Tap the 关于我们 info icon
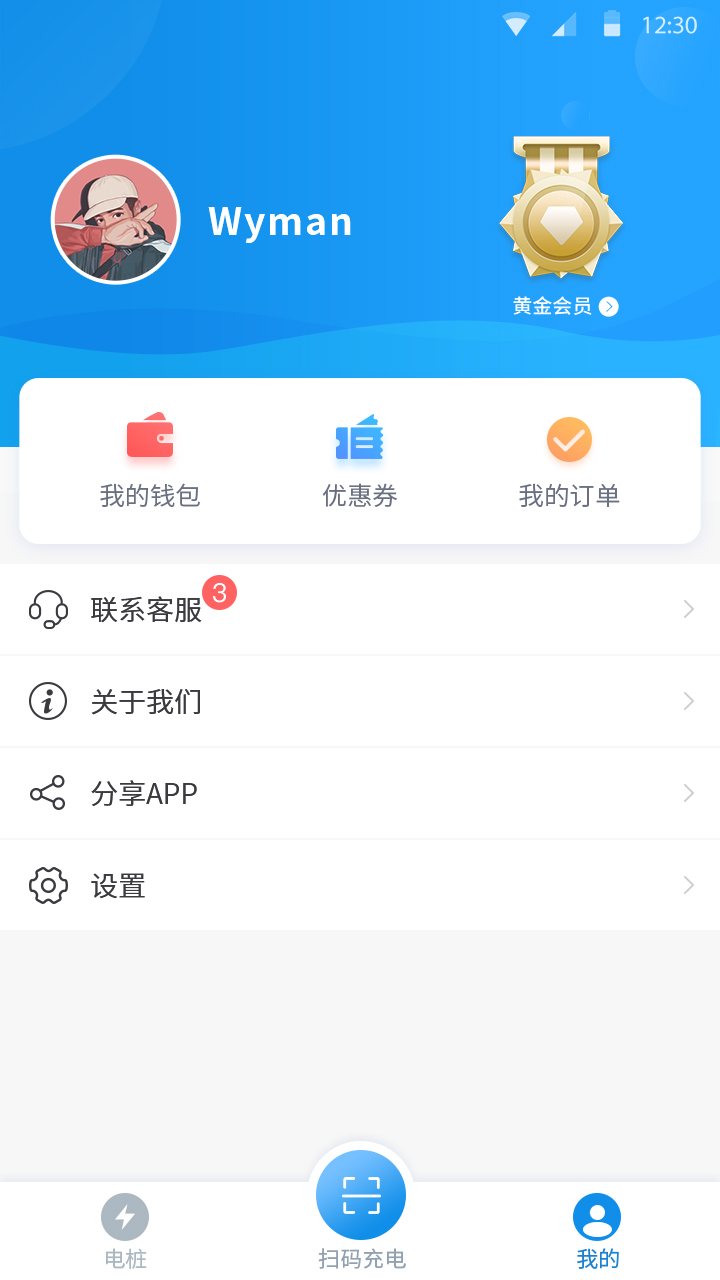720x1280 pixels. point(48,701)
